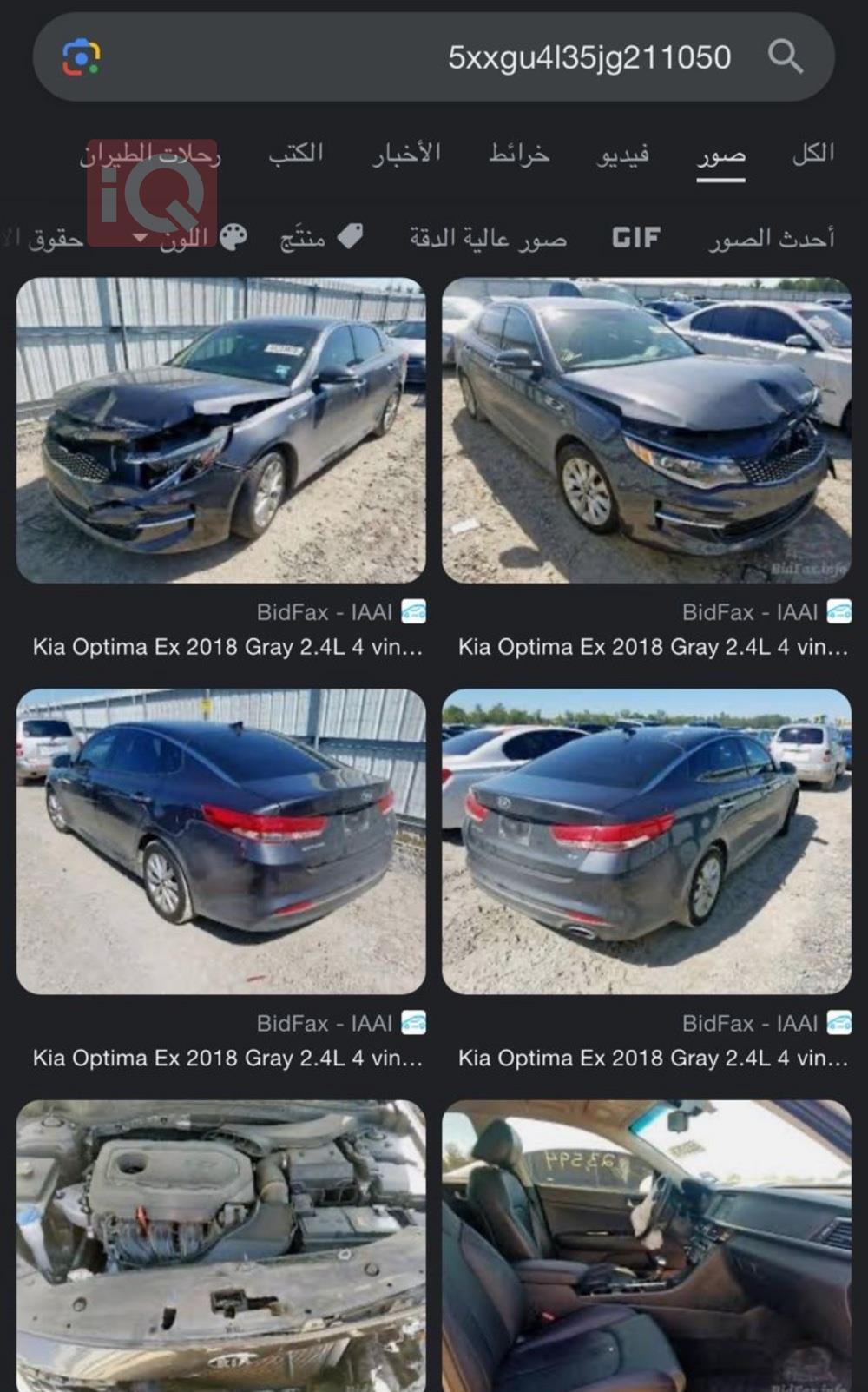
Task: Open the front-right damaged Kia Optima image
Action: (646, 430)
